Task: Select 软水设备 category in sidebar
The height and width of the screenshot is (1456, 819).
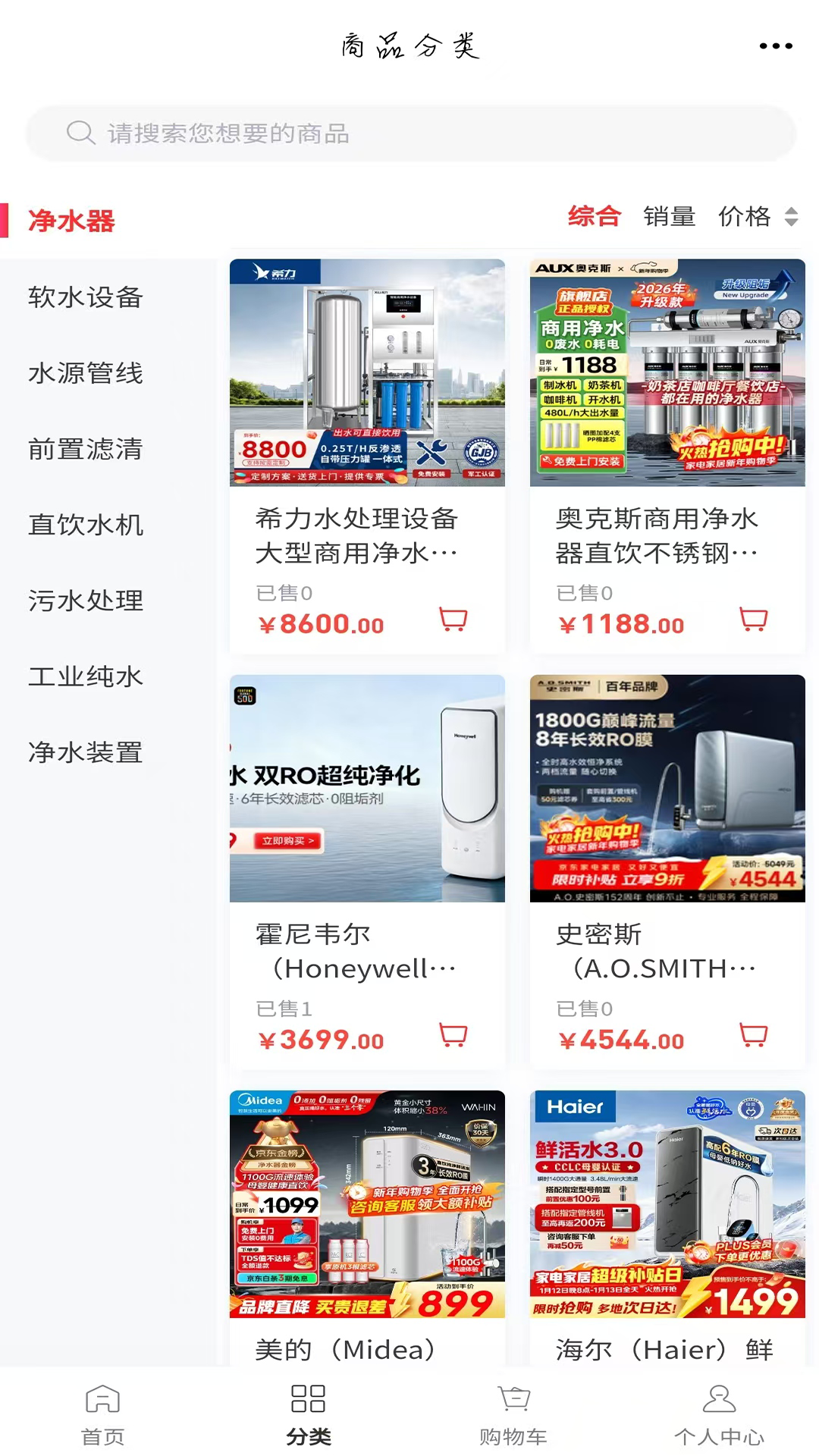Action: click(85, 298)
